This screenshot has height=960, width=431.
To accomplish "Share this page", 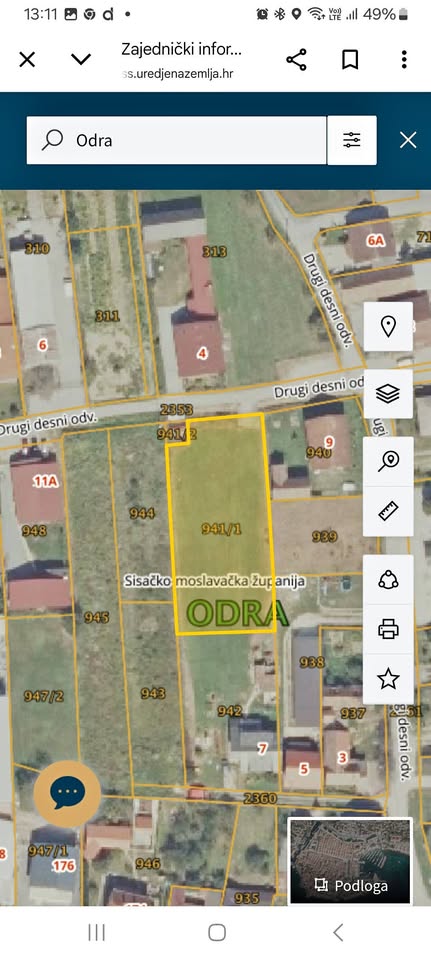I will 296,60.
